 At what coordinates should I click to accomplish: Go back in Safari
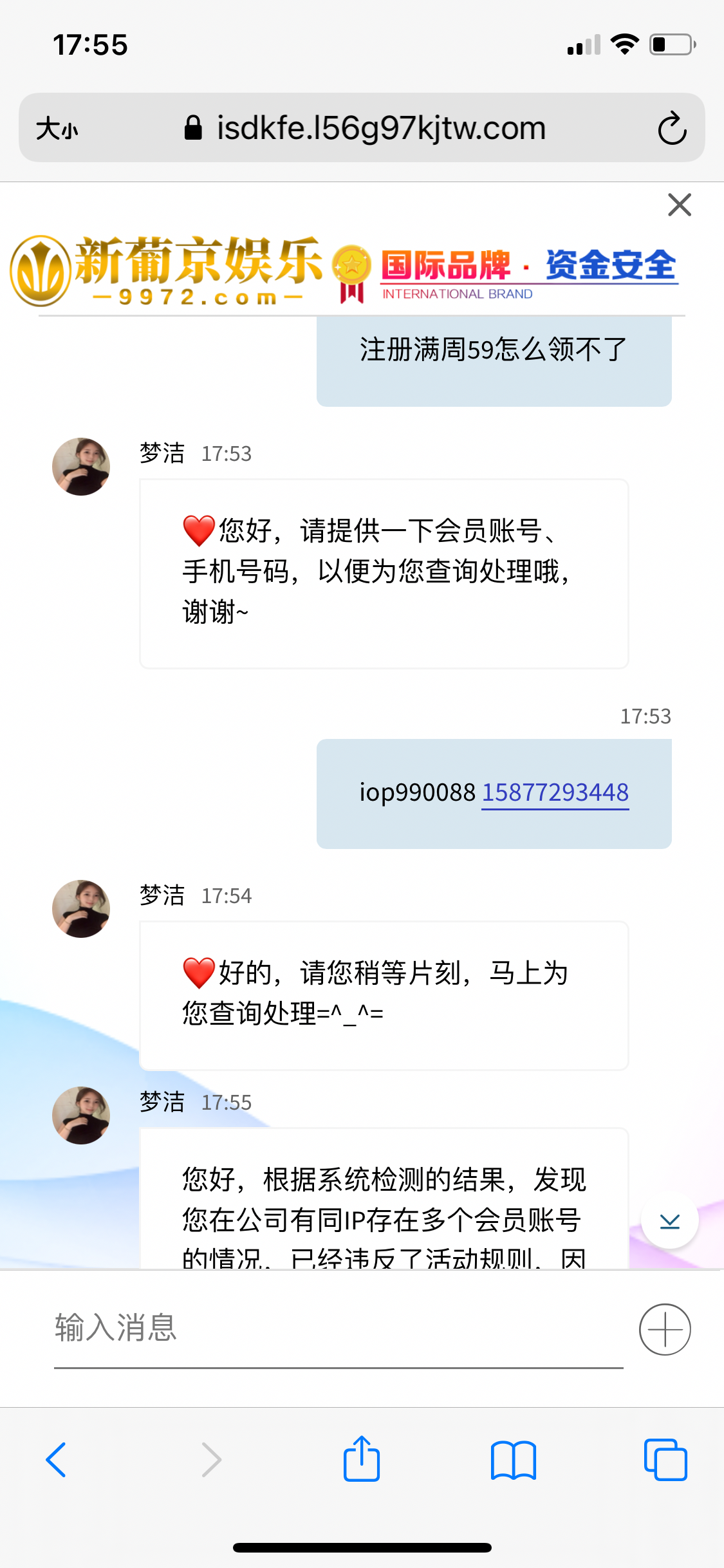click(57, 1459)
